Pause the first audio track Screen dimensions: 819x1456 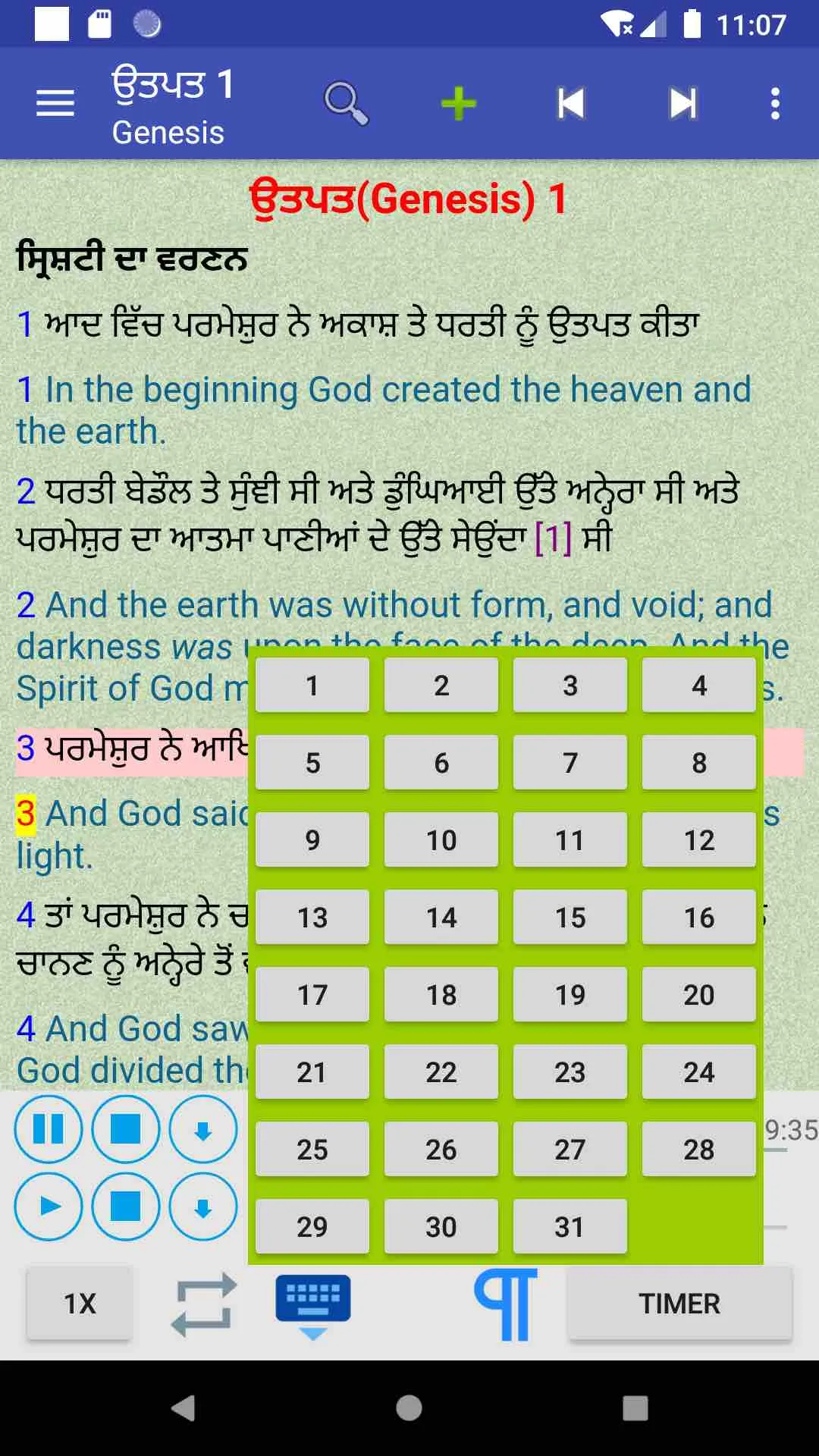(x=49, y=1129)
